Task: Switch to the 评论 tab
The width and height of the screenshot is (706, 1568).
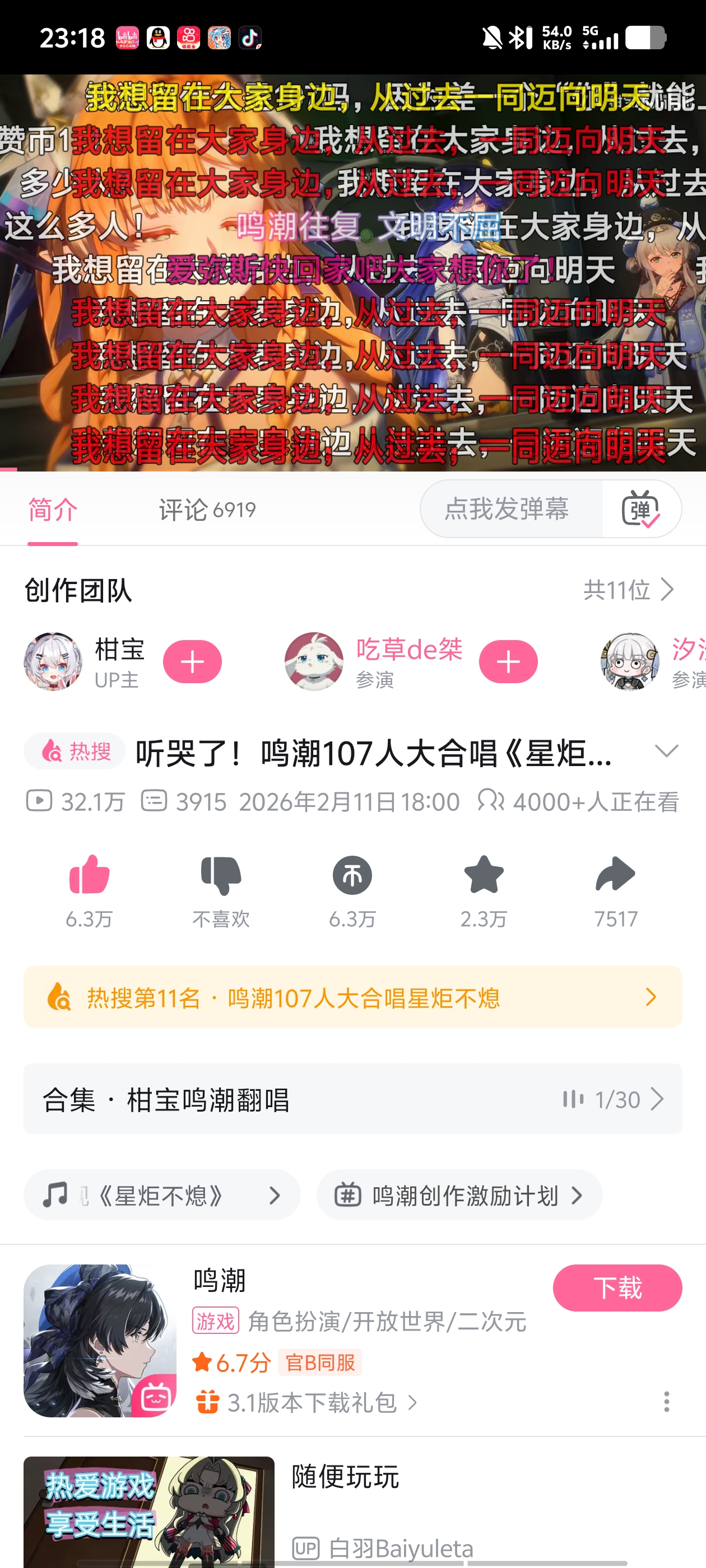Action: (207, 510)
